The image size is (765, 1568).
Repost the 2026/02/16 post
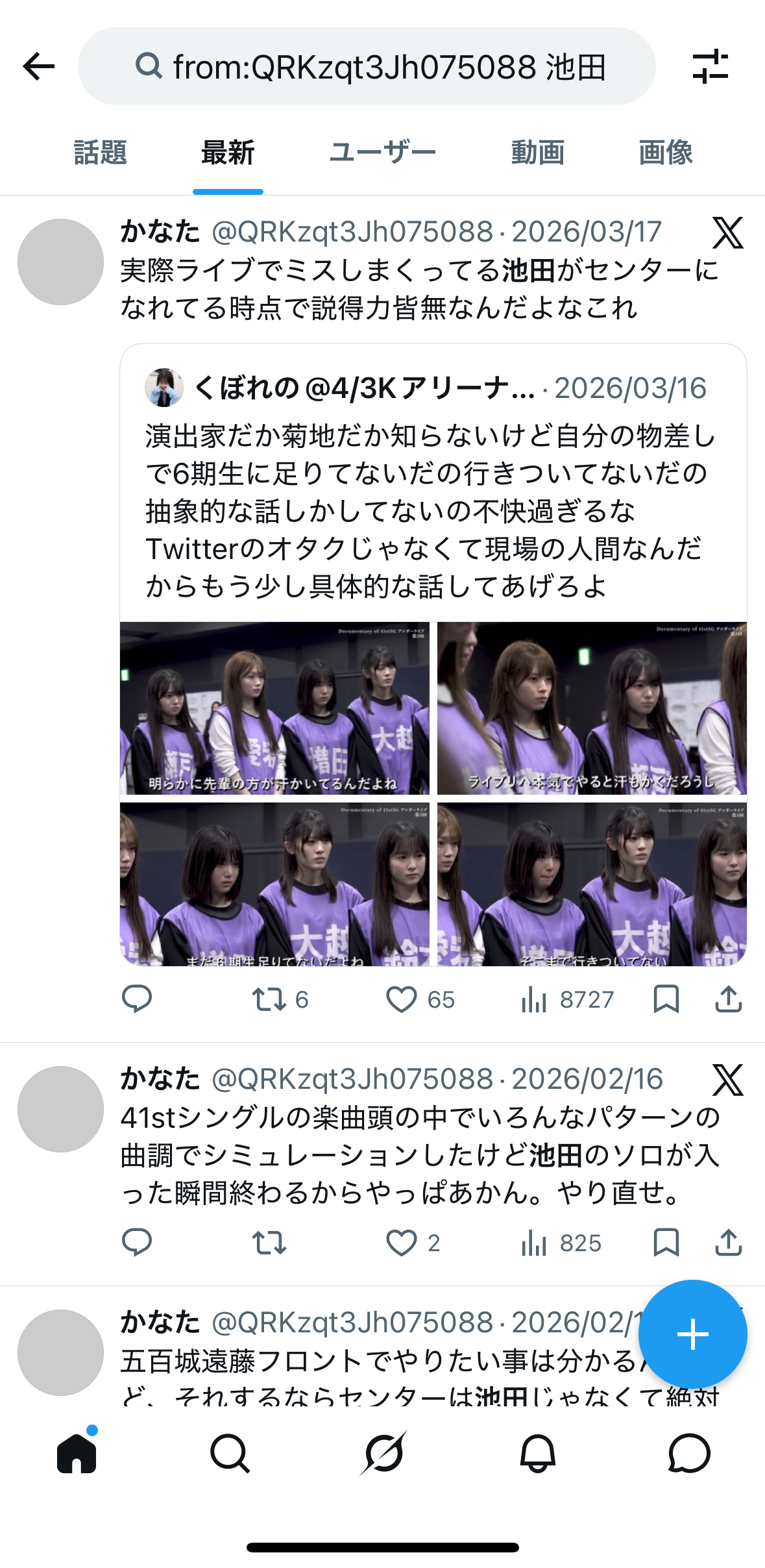pyautogui.click(x=269, y=1243)
